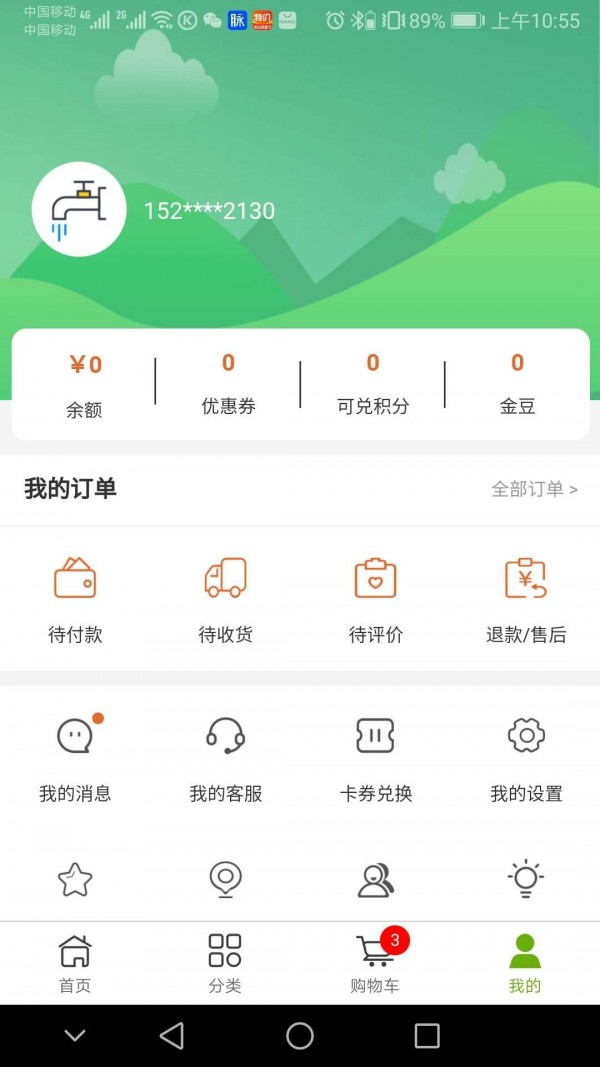The height and width of the screenshot is (1067, 600).
Task: View my 优惠券 coupons
Action: click(x=228, y=383)
